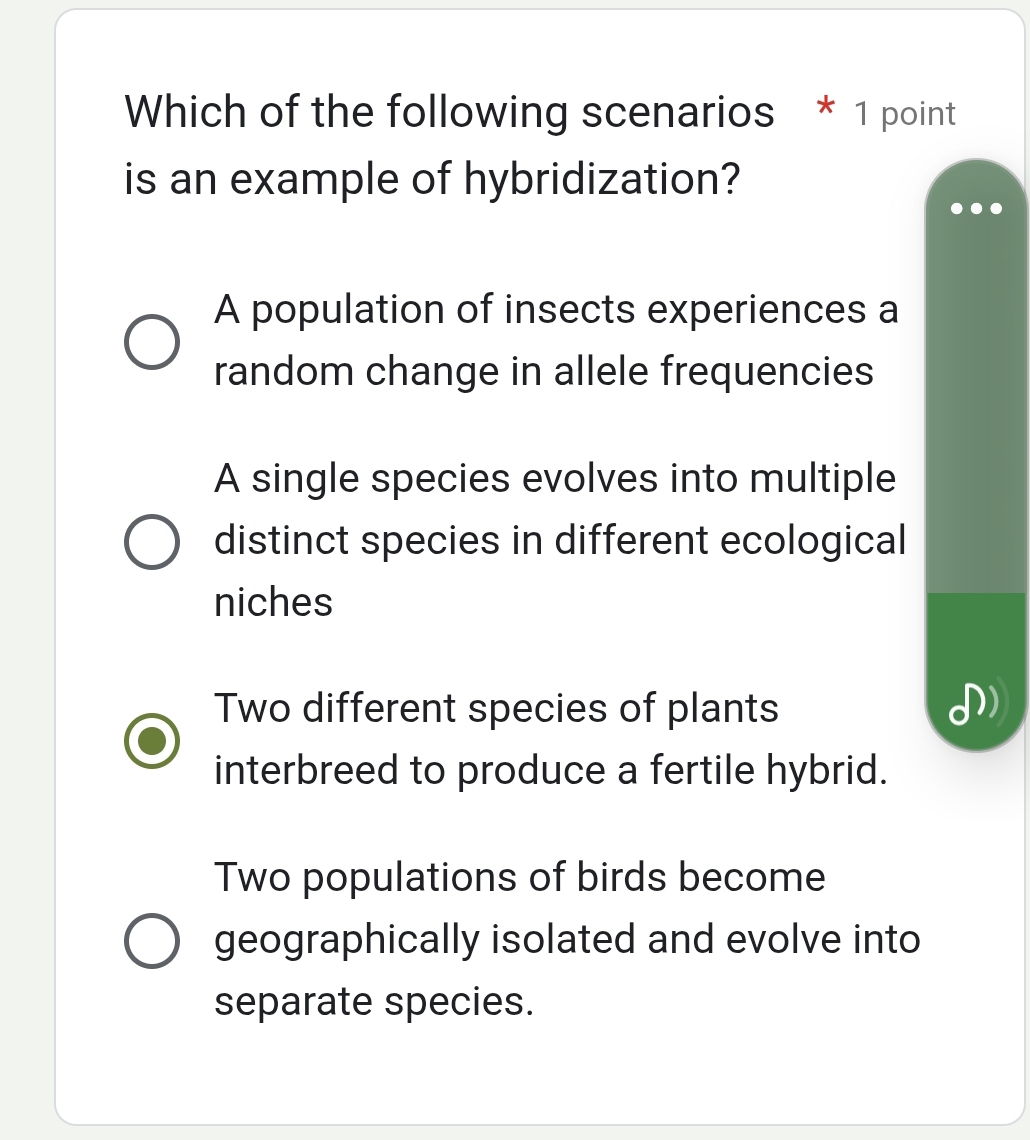
Task: Click the filled radio showing the selected answer
Action: point(152,740)
